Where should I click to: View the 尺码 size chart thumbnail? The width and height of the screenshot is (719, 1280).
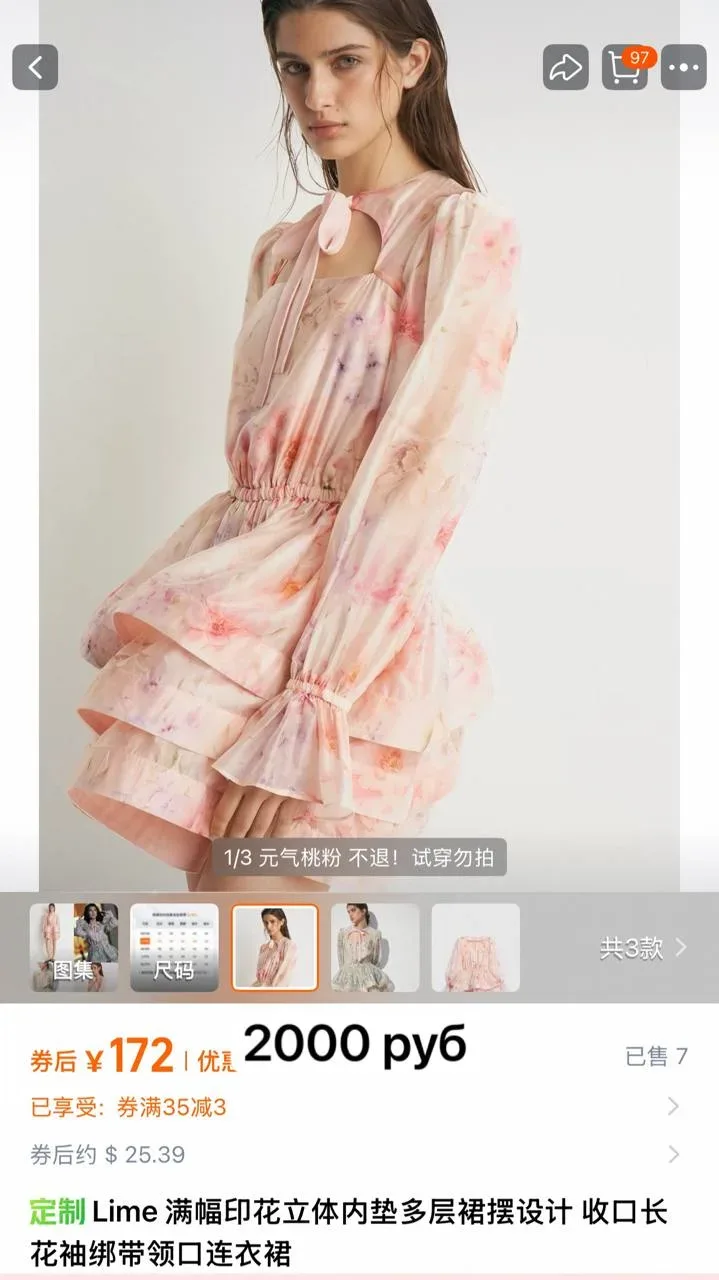[174, 947]
